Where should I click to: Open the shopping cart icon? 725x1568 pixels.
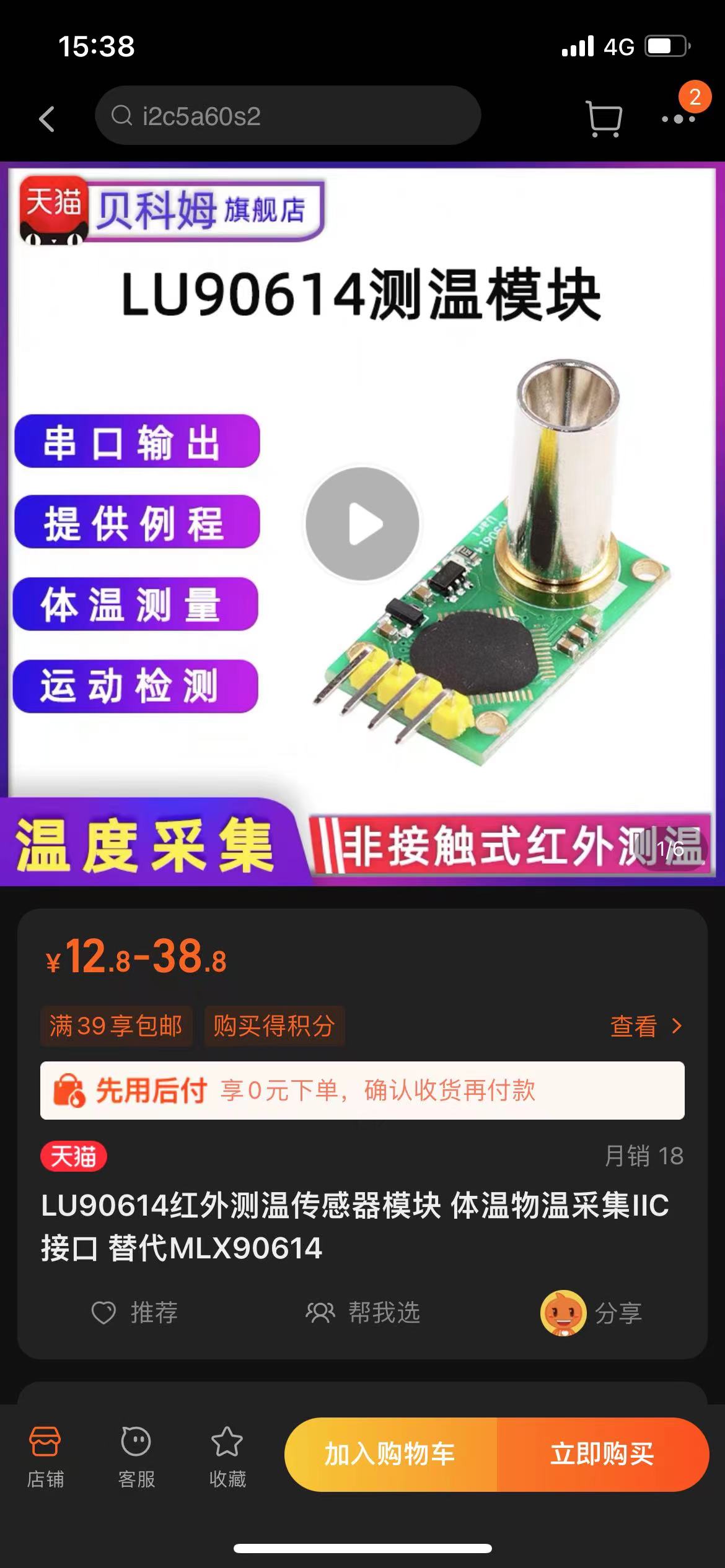(604, 118)
